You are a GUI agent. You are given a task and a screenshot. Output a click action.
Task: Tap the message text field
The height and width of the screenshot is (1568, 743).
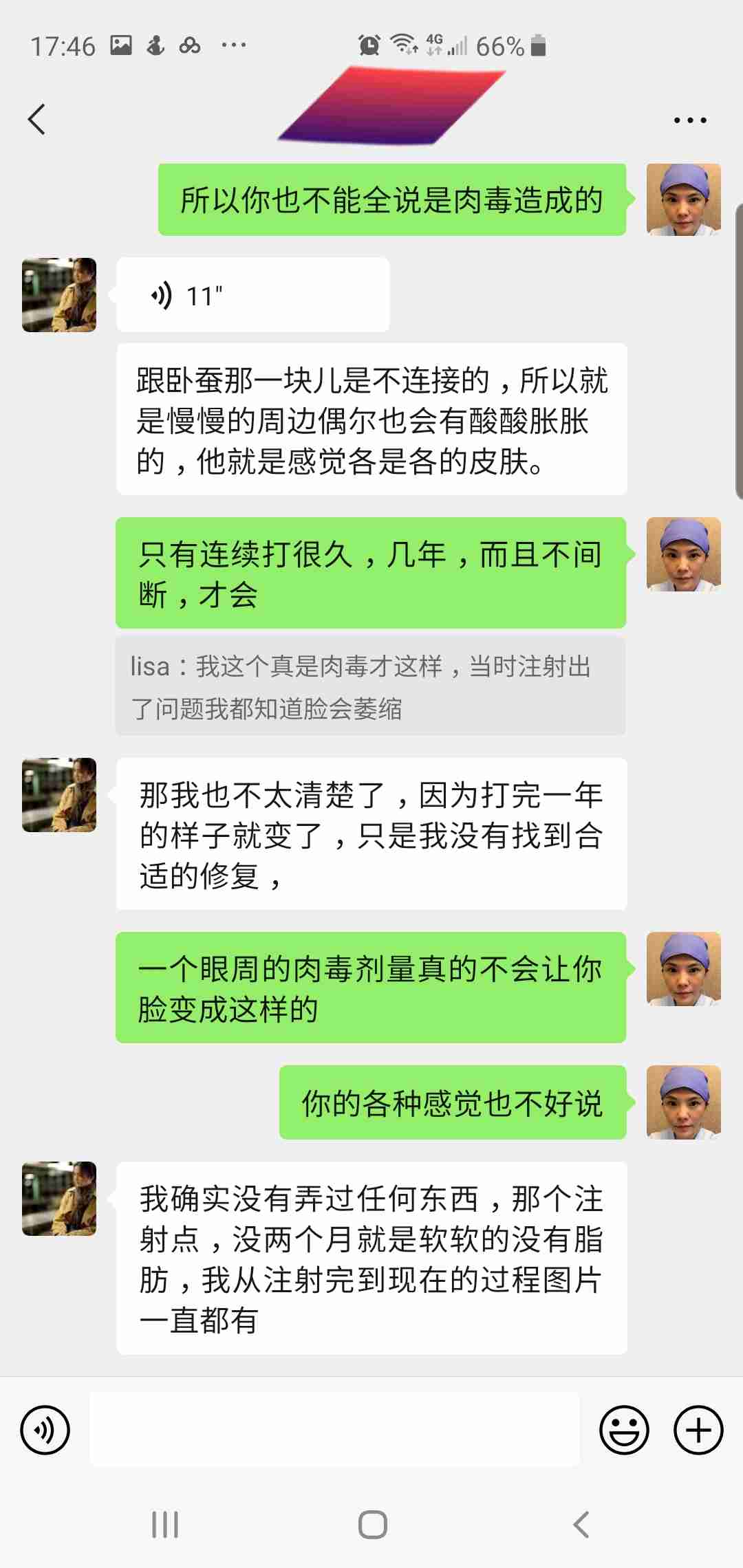tap(334, 1430)
